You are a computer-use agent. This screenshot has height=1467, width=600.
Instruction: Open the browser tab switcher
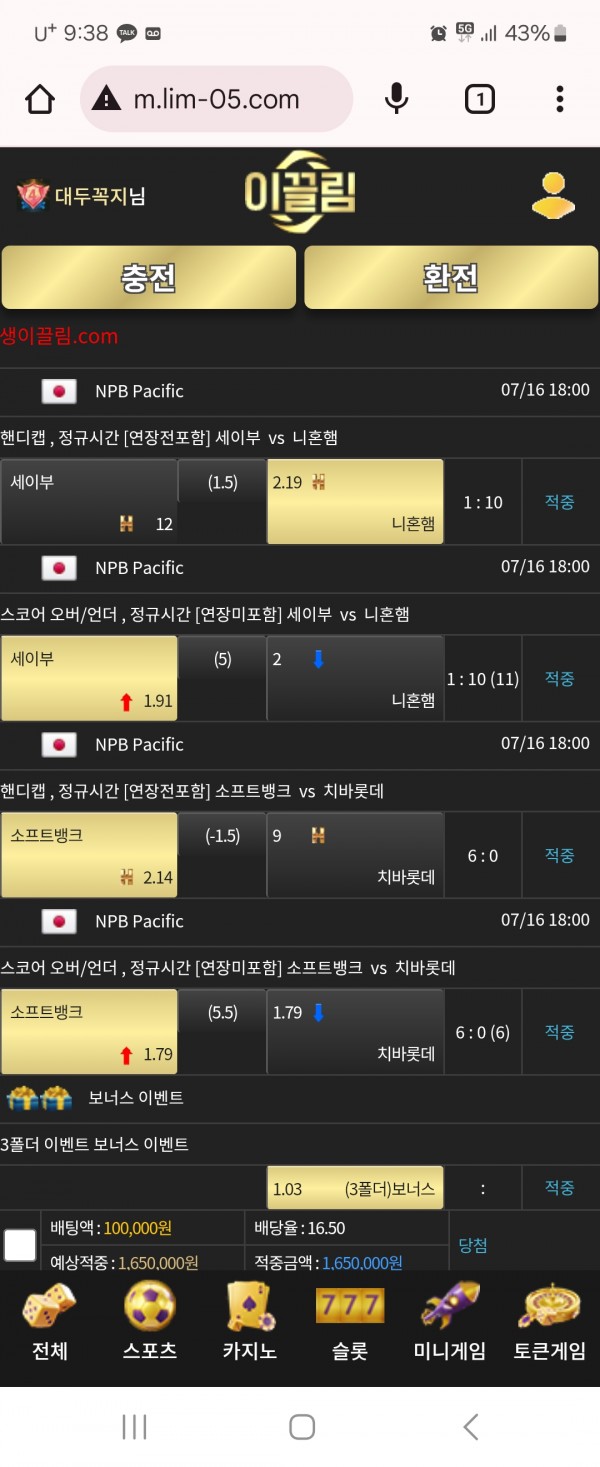click(x=480, y=99)
